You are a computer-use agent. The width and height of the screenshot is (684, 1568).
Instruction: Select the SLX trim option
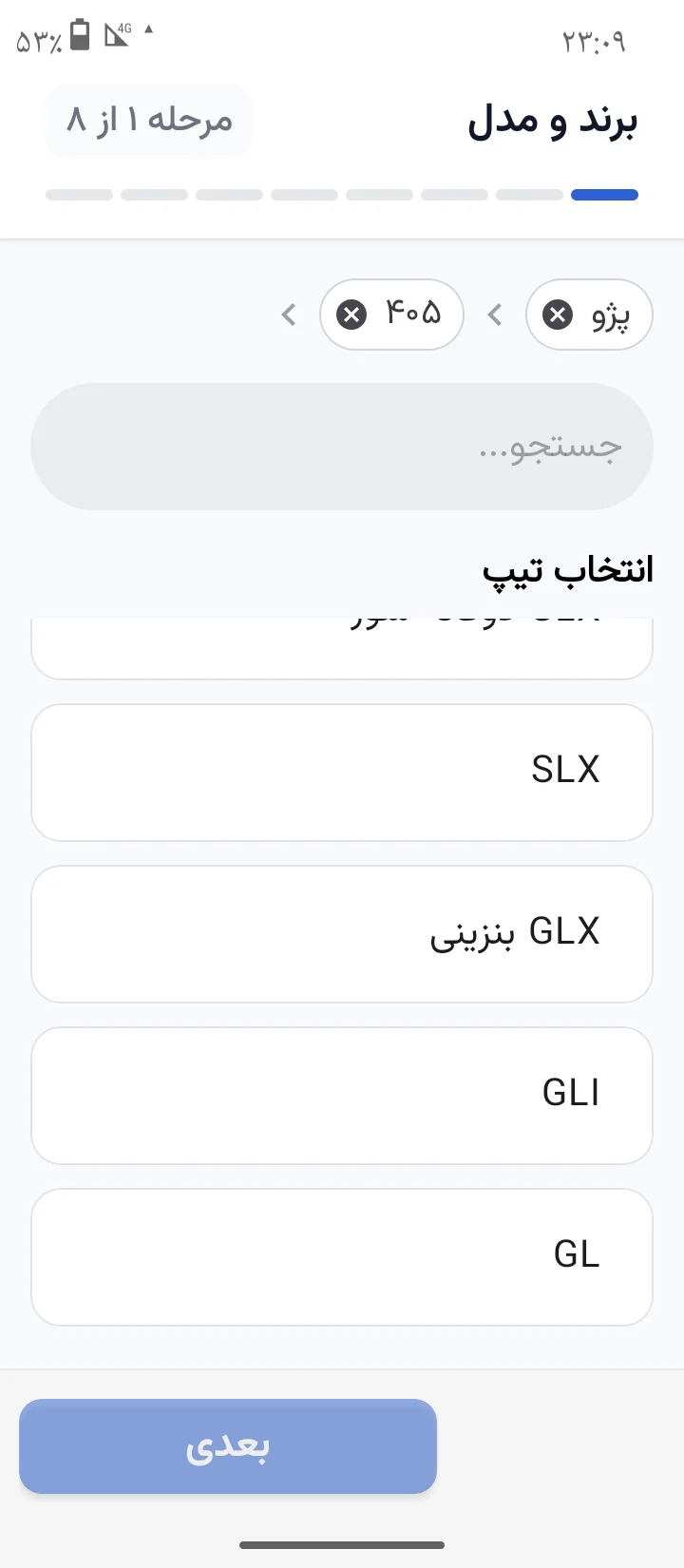[x=342, y=772]
